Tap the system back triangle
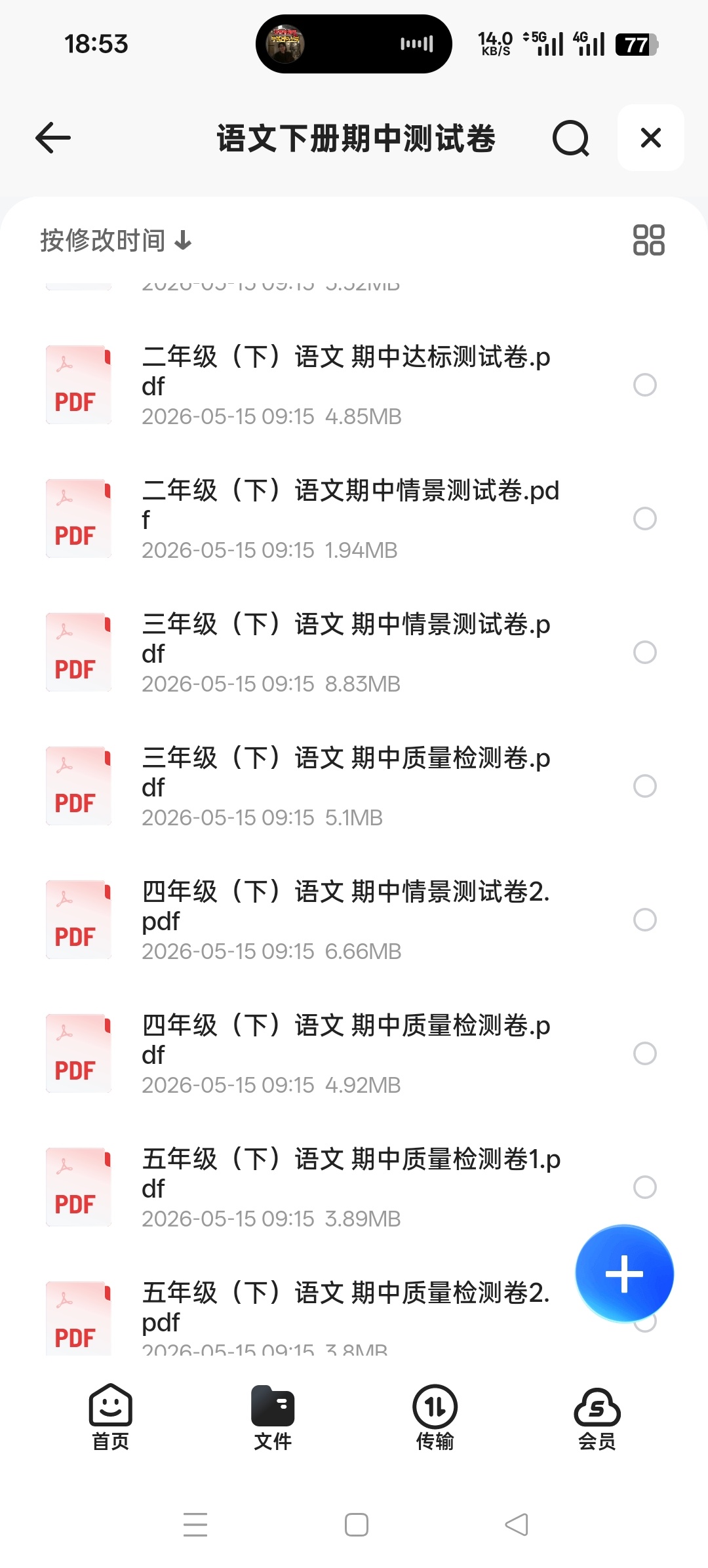 (x=517, y=1524)
